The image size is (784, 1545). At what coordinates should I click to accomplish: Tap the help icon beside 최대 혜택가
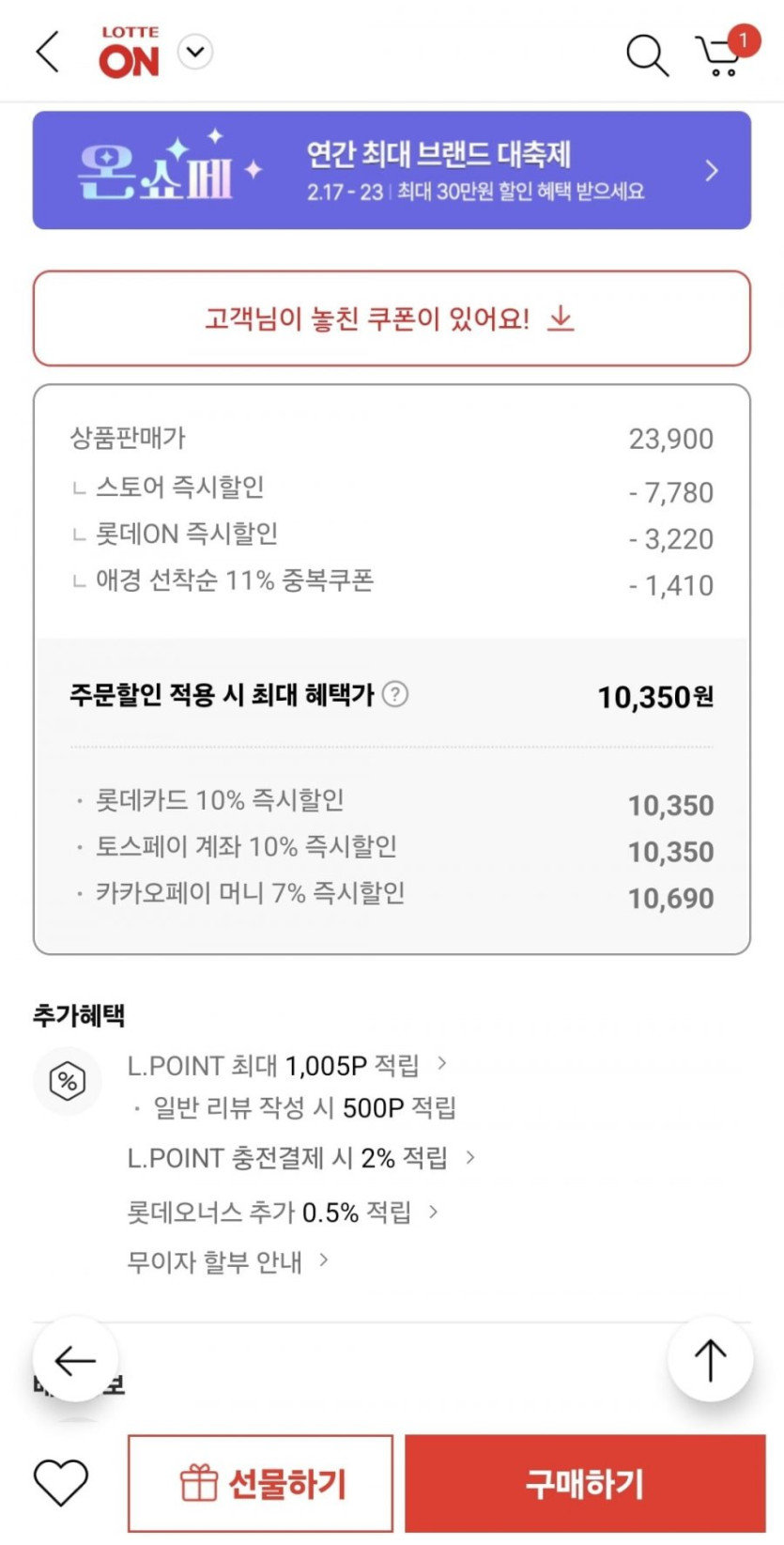pyautogui.click(x=395, y=694)
